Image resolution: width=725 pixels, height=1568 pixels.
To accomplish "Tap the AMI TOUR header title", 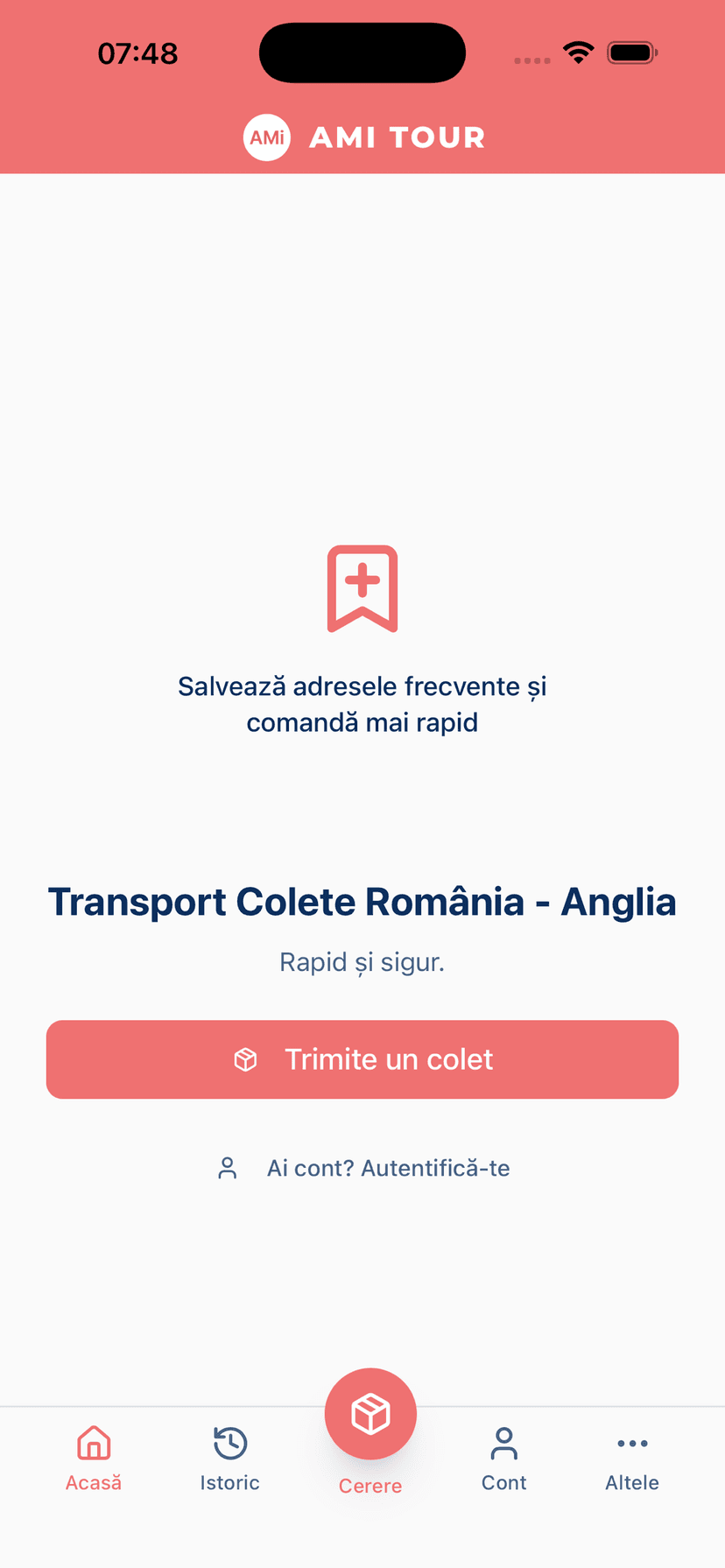I will tap(396, 137).
